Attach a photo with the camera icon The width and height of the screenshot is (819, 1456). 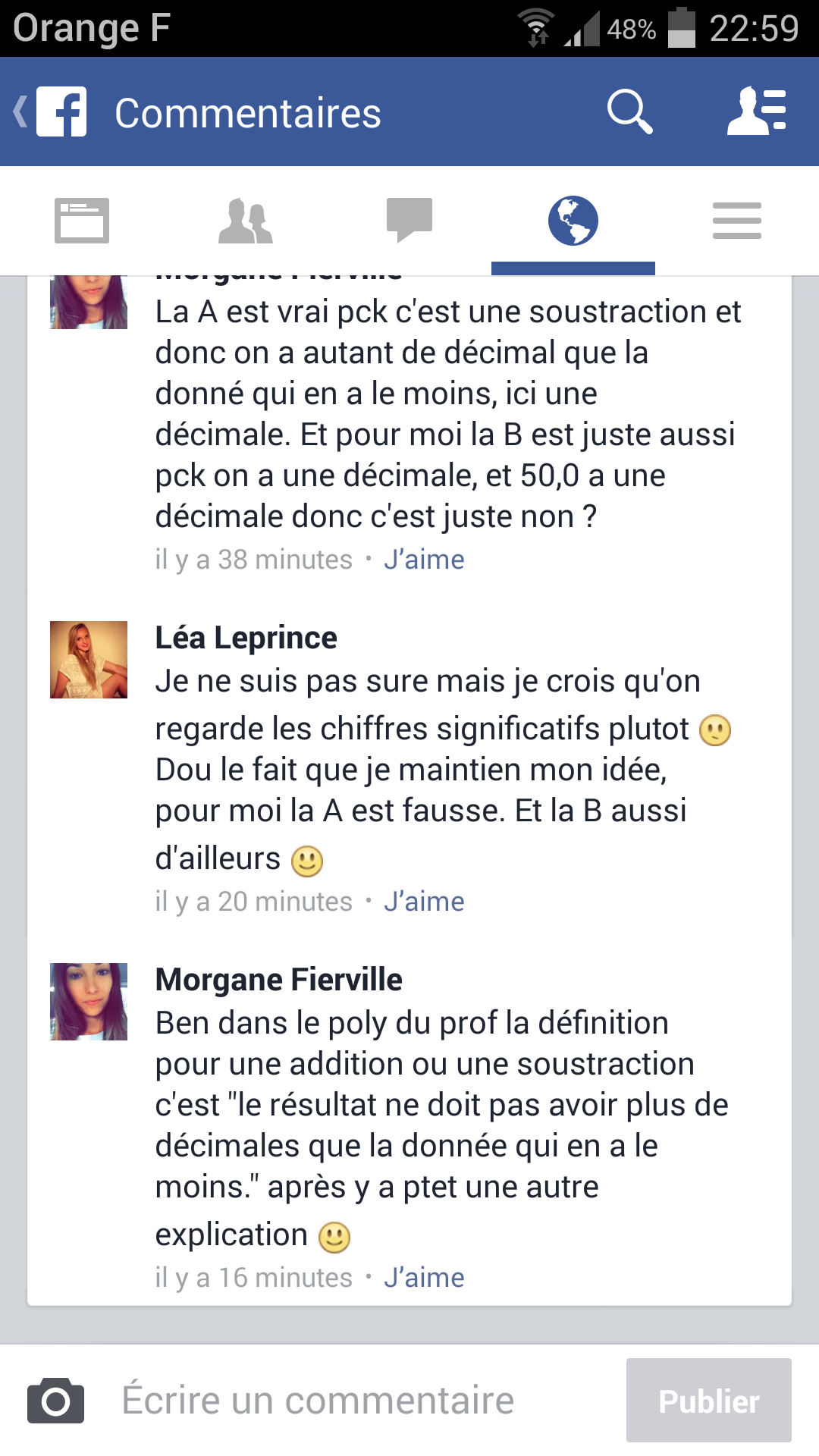point(55,1401)
